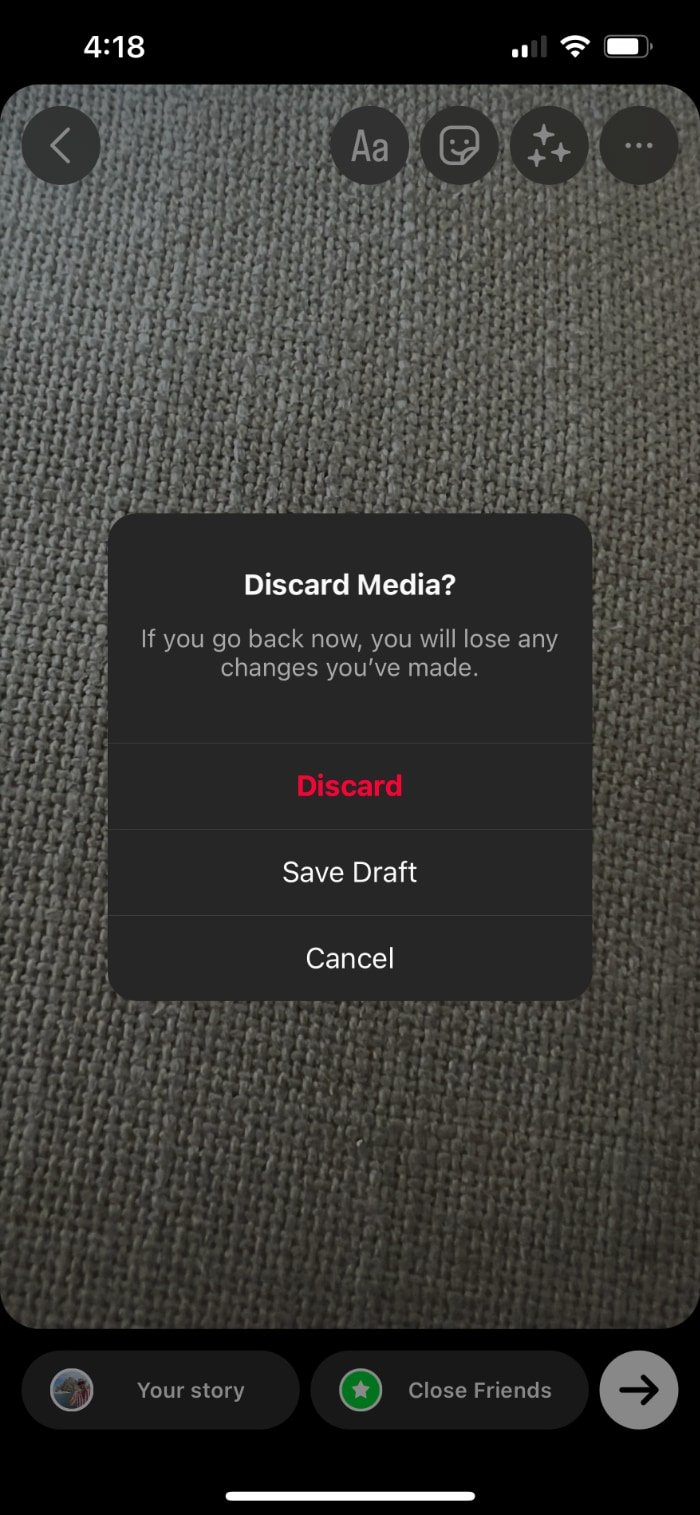700x1515 pixels.
Task: Go back using the arrow icon
Action: coord(61,146)
